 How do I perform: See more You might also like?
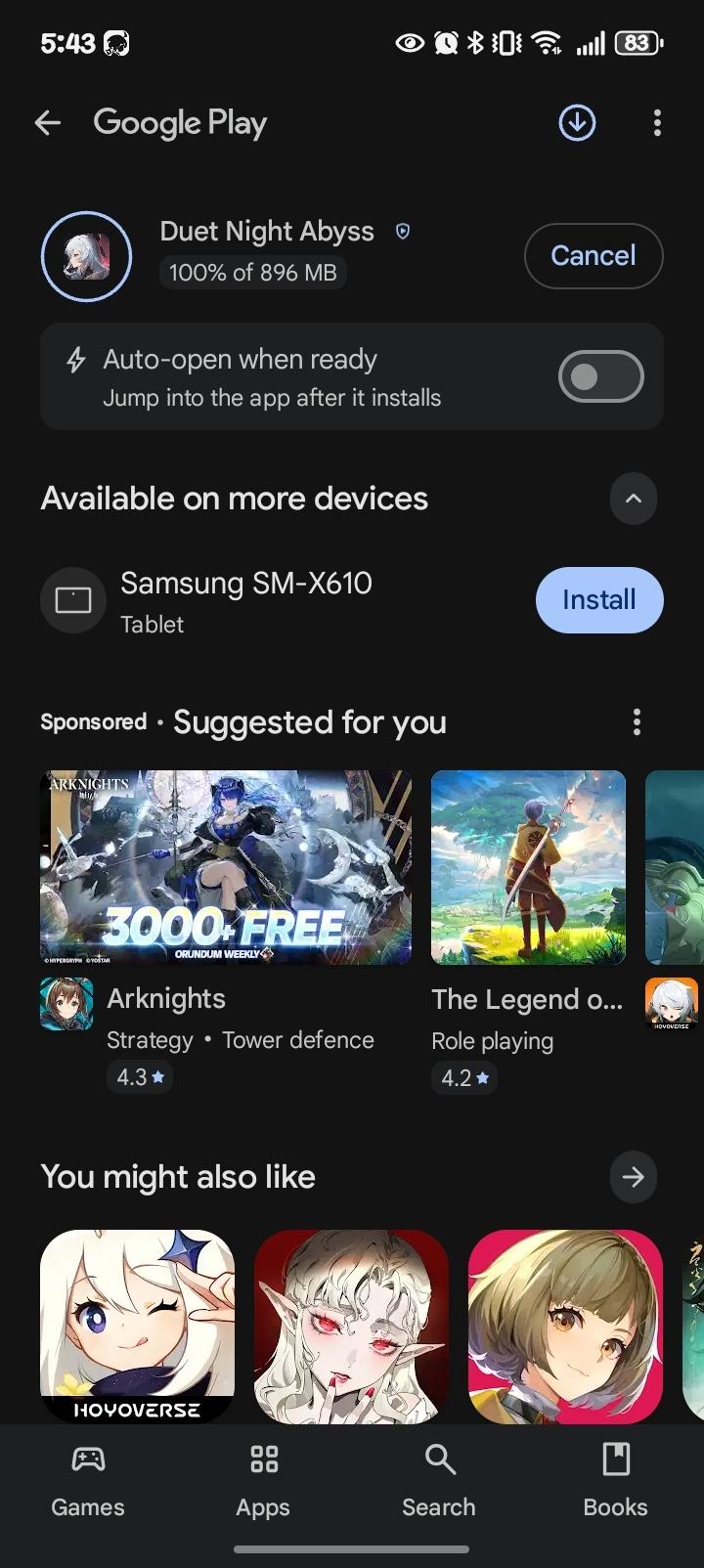point(633,1177)
